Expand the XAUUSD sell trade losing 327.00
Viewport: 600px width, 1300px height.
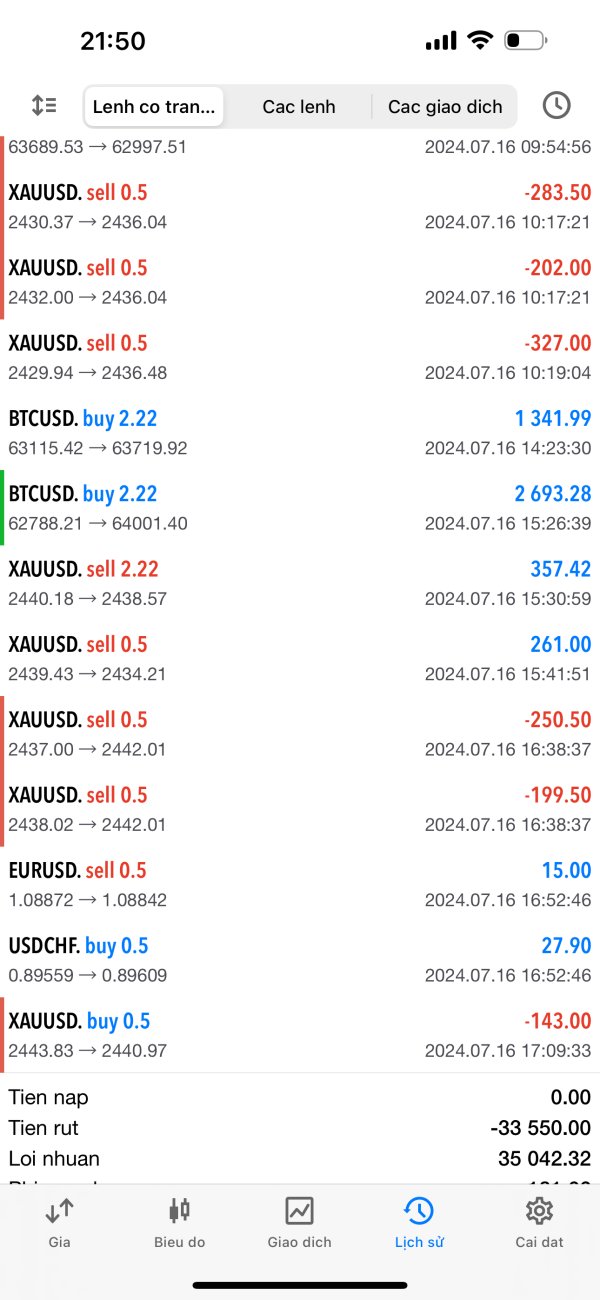300,357
